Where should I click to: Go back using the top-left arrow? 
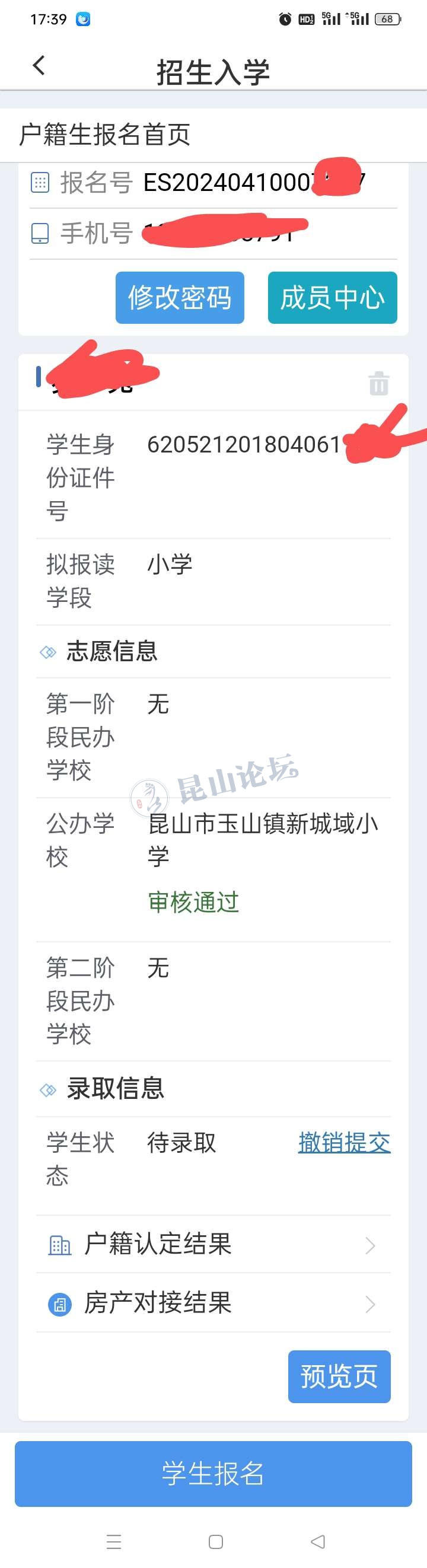39,66
